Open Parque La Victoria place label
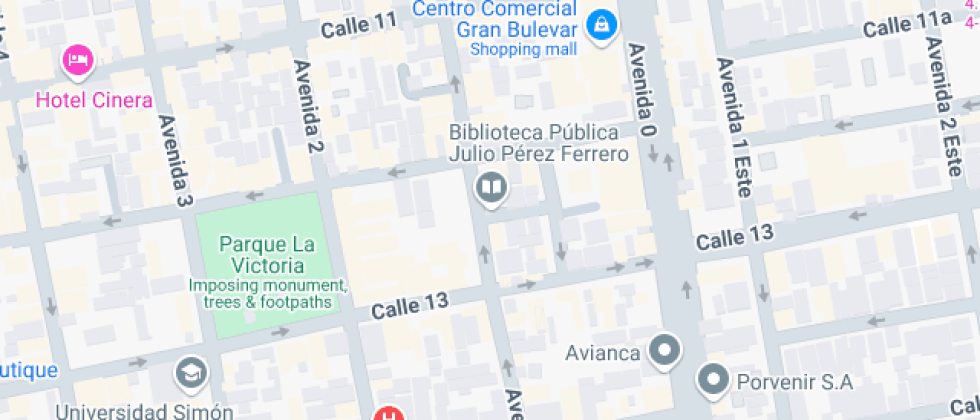The image size is (980, 420). [x=263, y=254]
